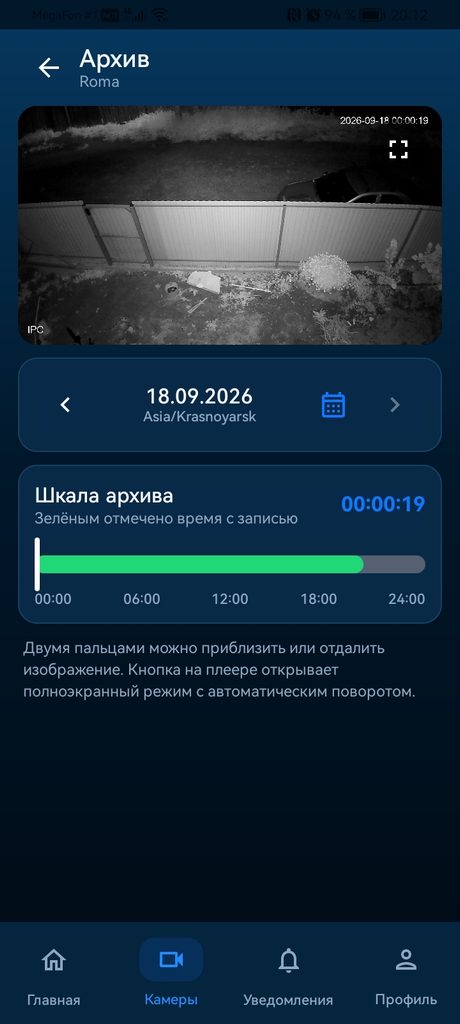Switch to the Главная tab

(54, 976)
